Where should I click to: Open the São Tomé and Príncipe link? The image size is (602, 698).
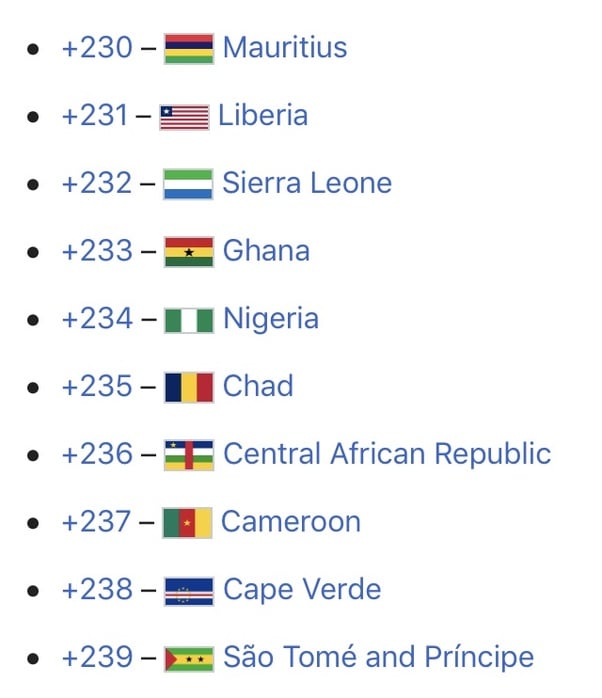tap(378, 658)
